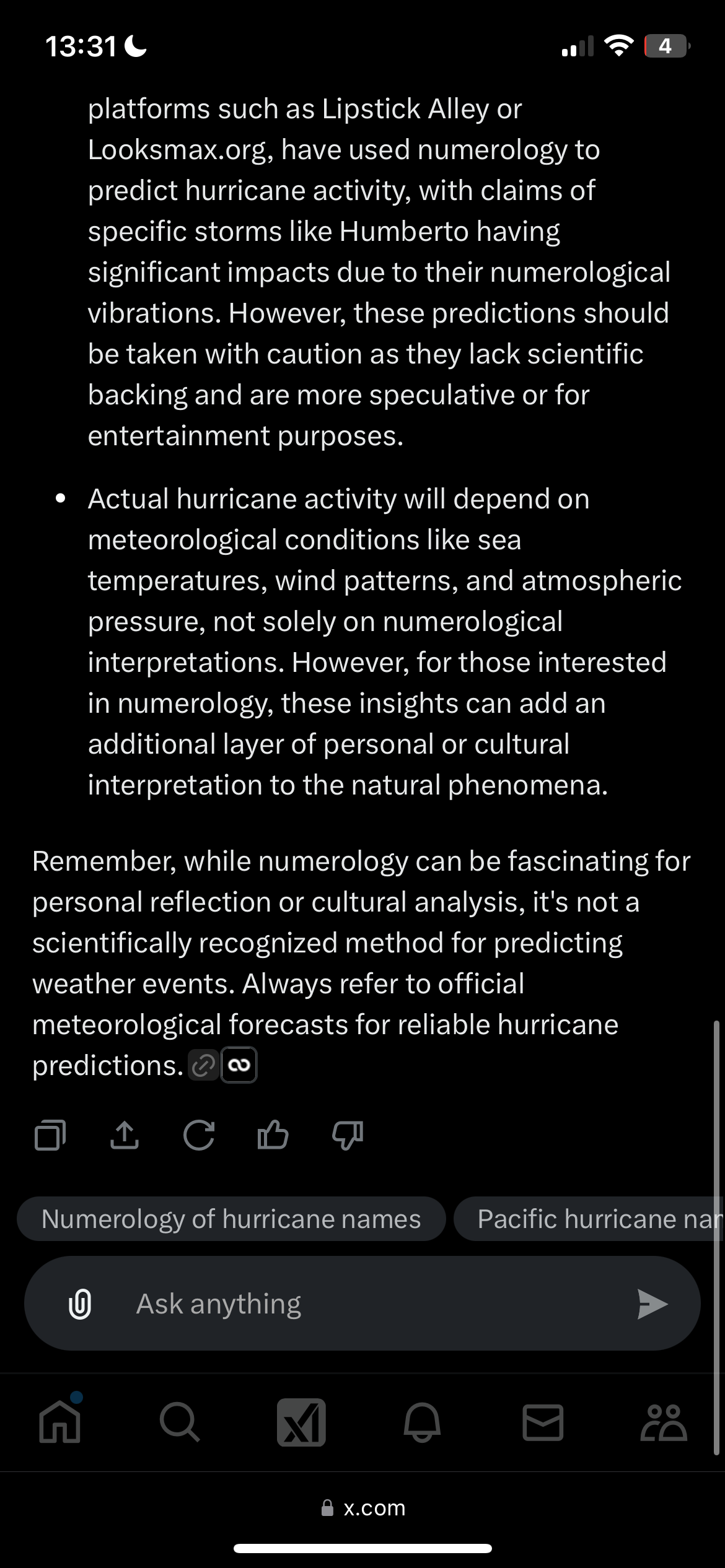Regenerate the response

199,1135
